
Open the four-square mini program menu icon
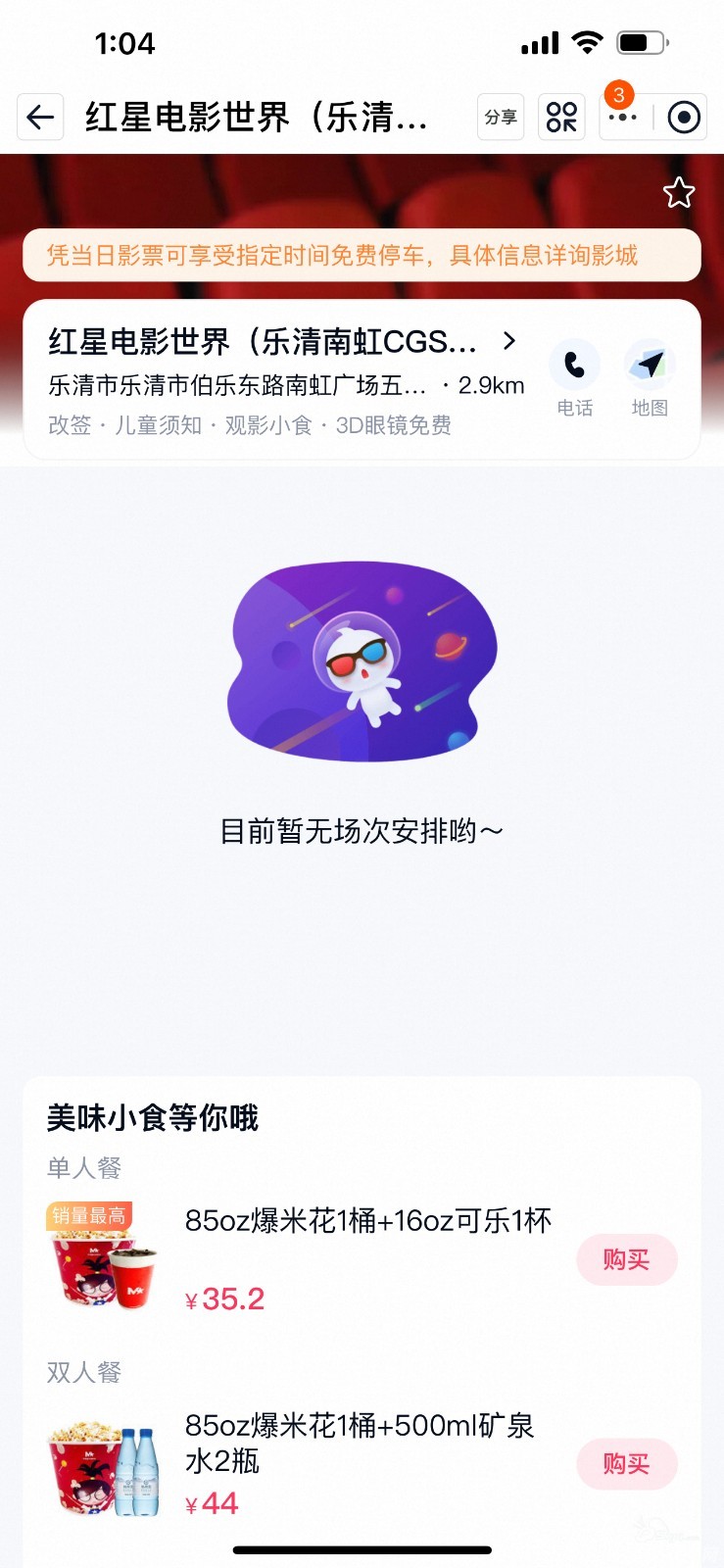[x=561, y=118]
